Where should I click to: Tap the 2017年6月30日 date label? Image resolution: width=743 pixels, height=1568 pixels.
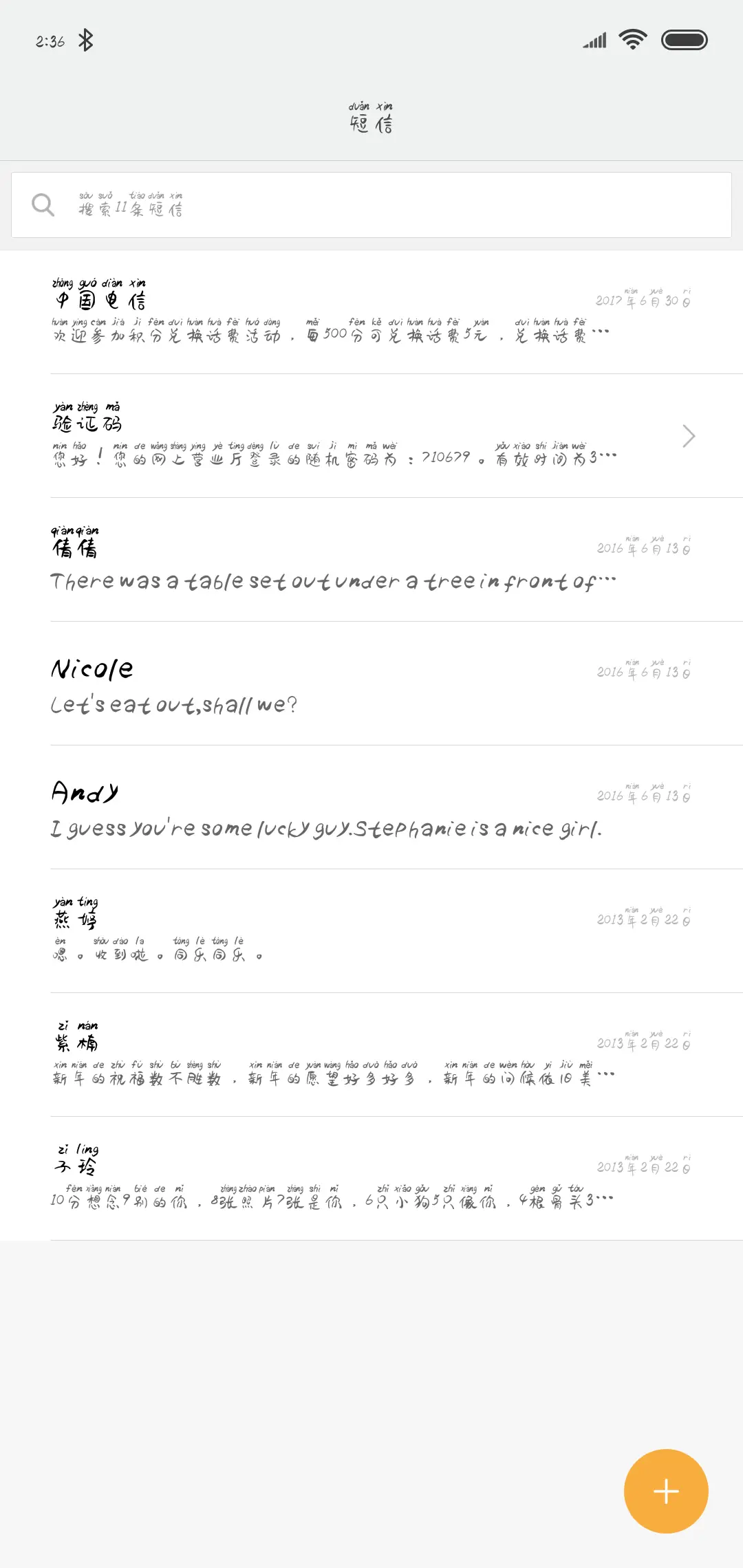643,301
